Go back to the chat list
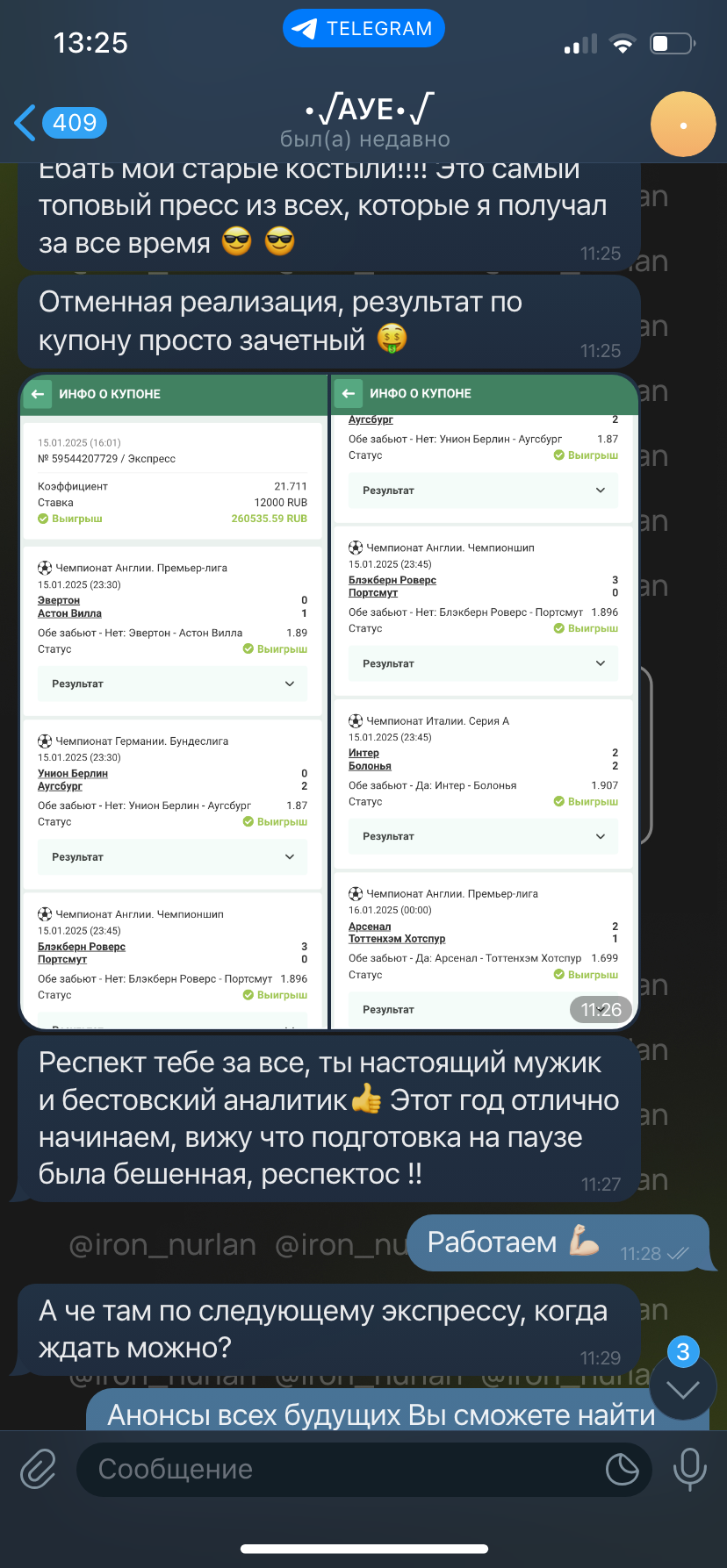 tap(60, 123)
